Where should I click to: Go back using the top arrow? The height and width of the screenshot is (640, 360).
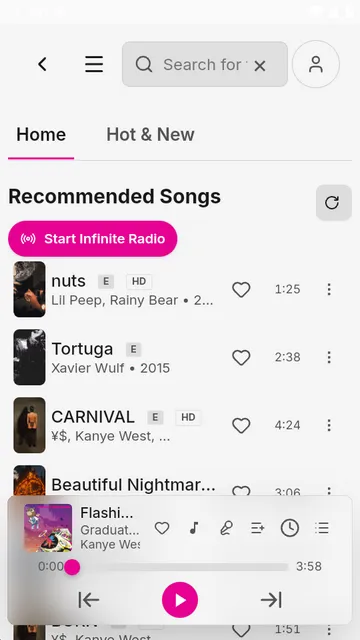(42, 64)
